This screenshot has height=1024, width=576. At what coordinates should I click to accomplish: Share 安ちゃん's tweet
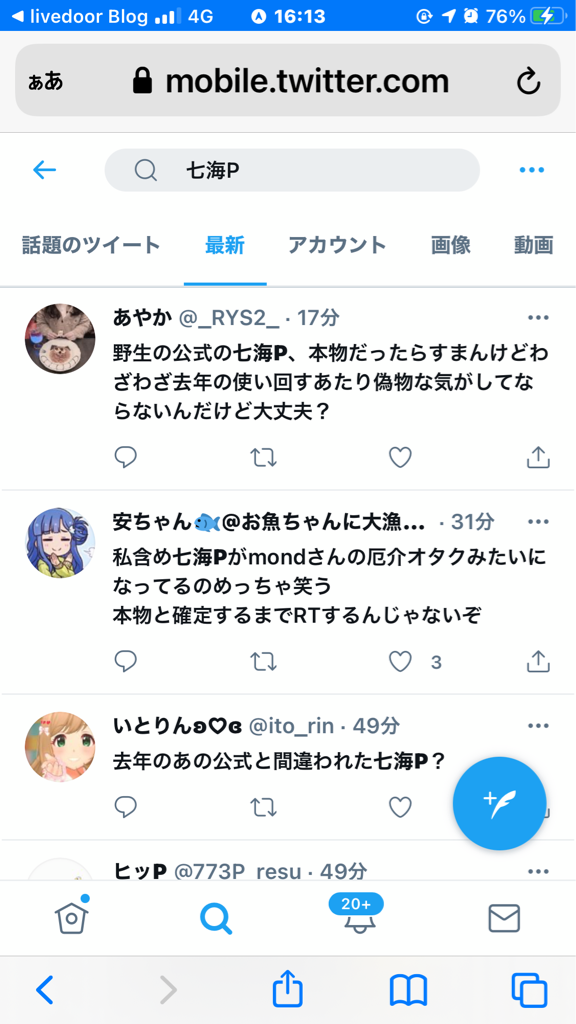[x=538, y=662]
